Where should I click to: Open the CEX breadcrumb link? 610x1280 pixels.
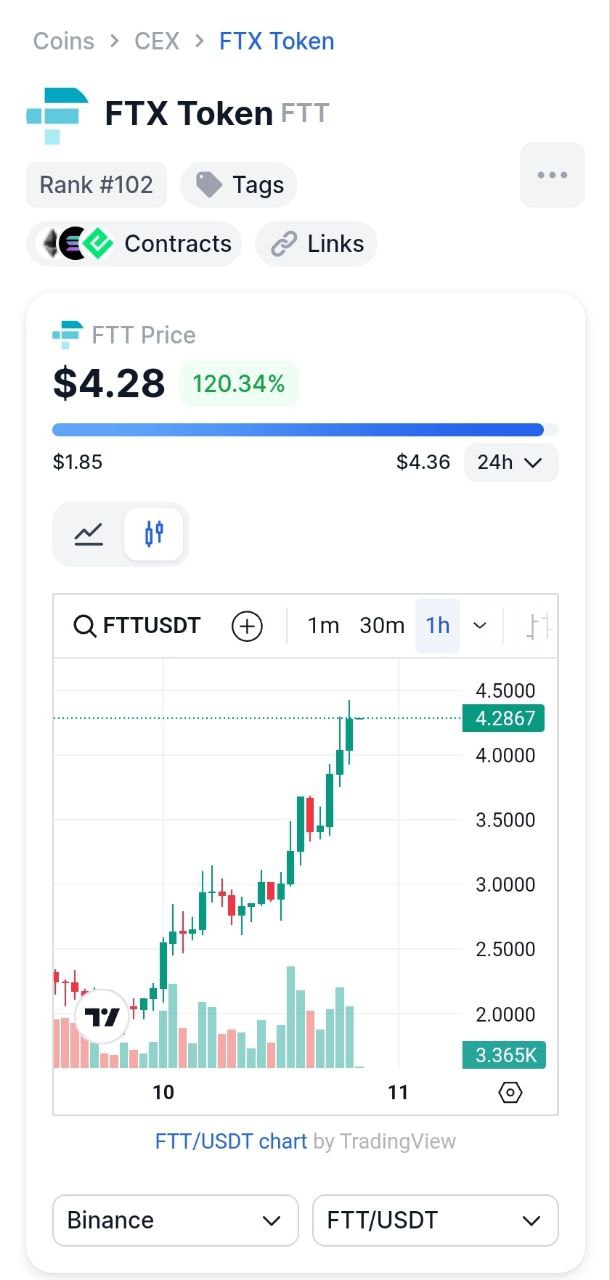(157, 41)
